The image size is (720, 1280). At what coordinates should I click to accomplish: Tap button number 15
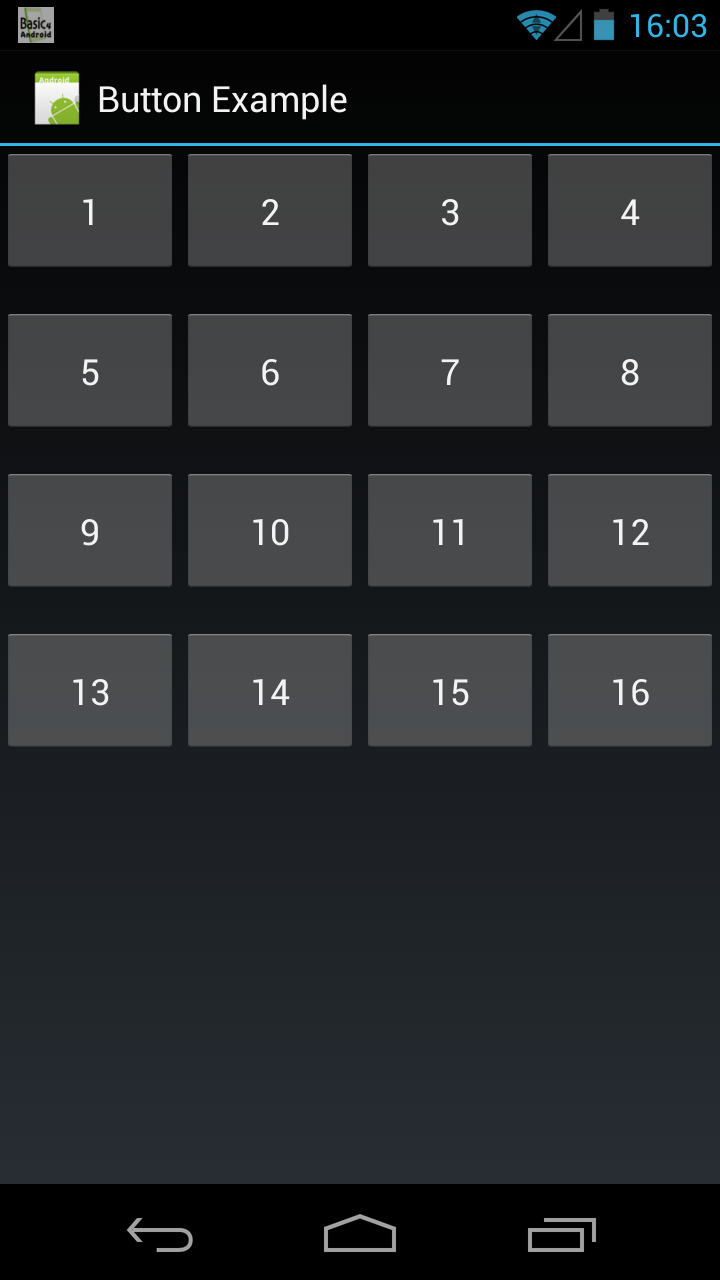click(450, 691)
